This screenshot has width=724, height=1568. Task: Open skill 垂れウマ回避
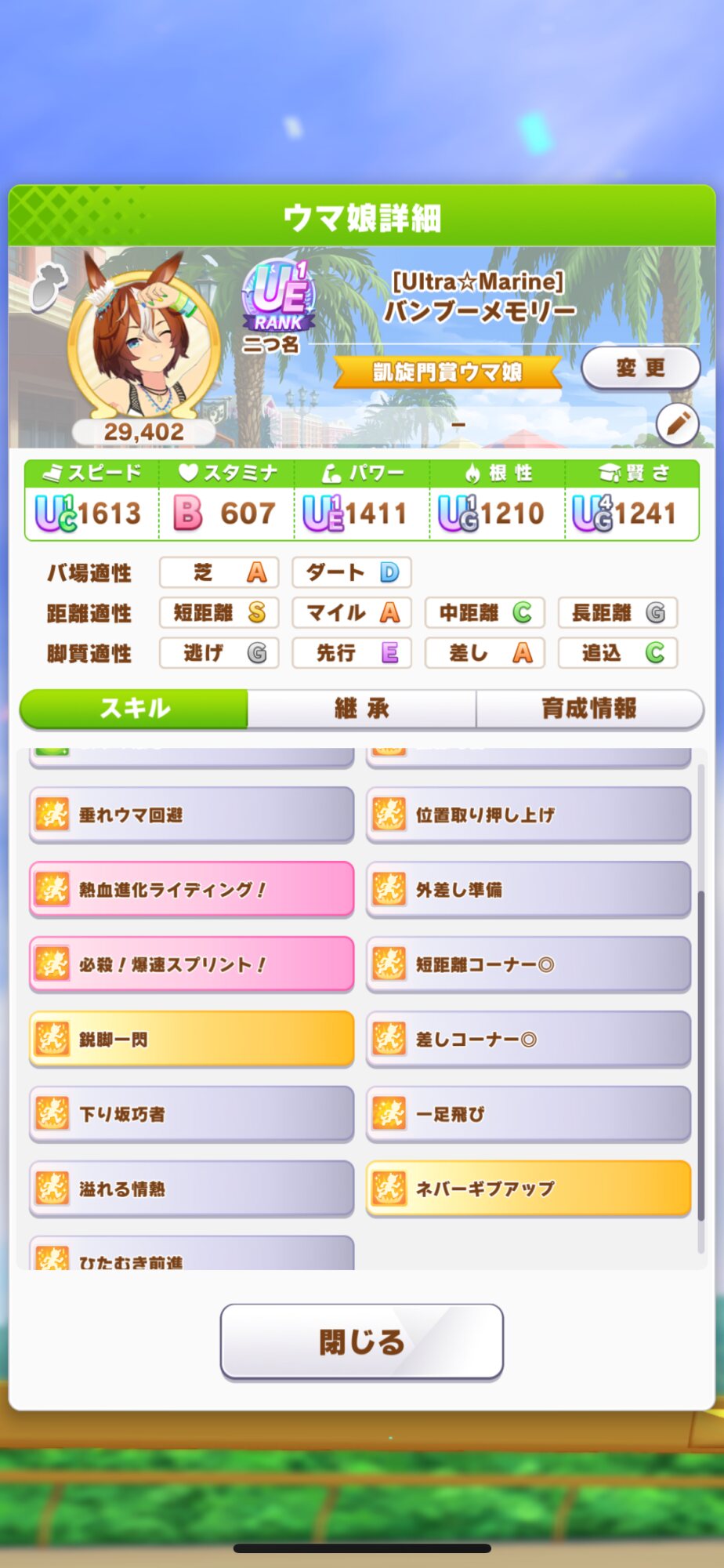(191, 815)
